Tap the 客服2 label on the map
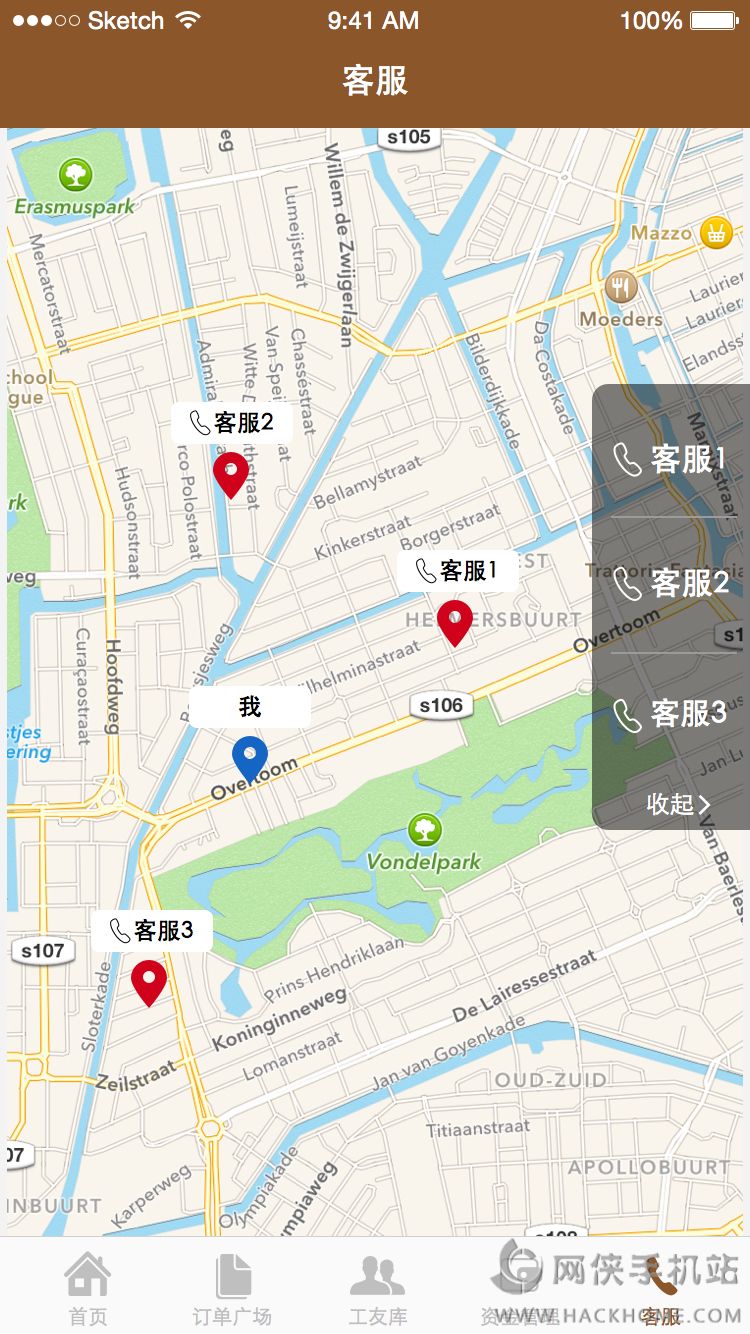 click(x=232, y=423)
